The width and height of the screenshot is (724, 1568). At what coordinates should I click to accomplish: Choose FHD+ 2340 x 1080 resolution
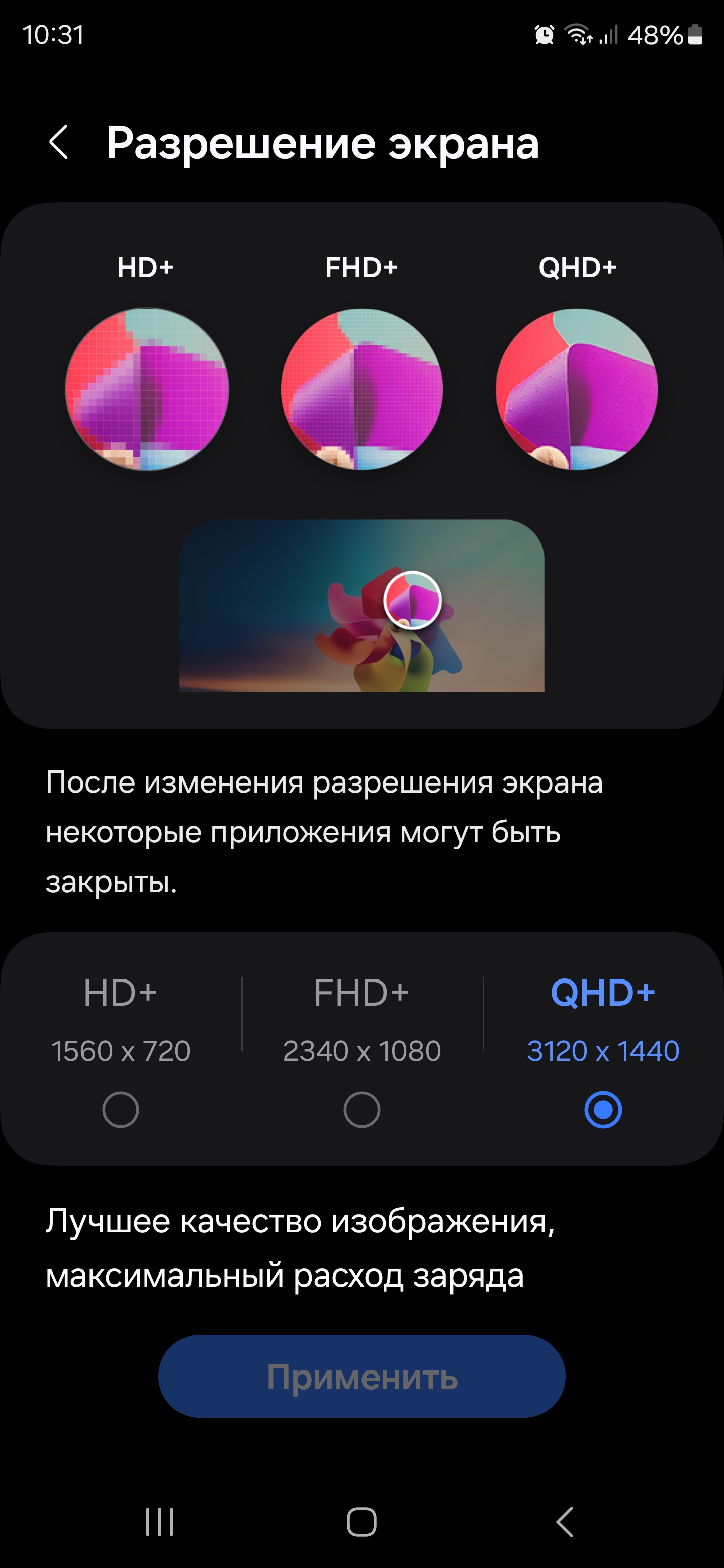coord(361,1109)
